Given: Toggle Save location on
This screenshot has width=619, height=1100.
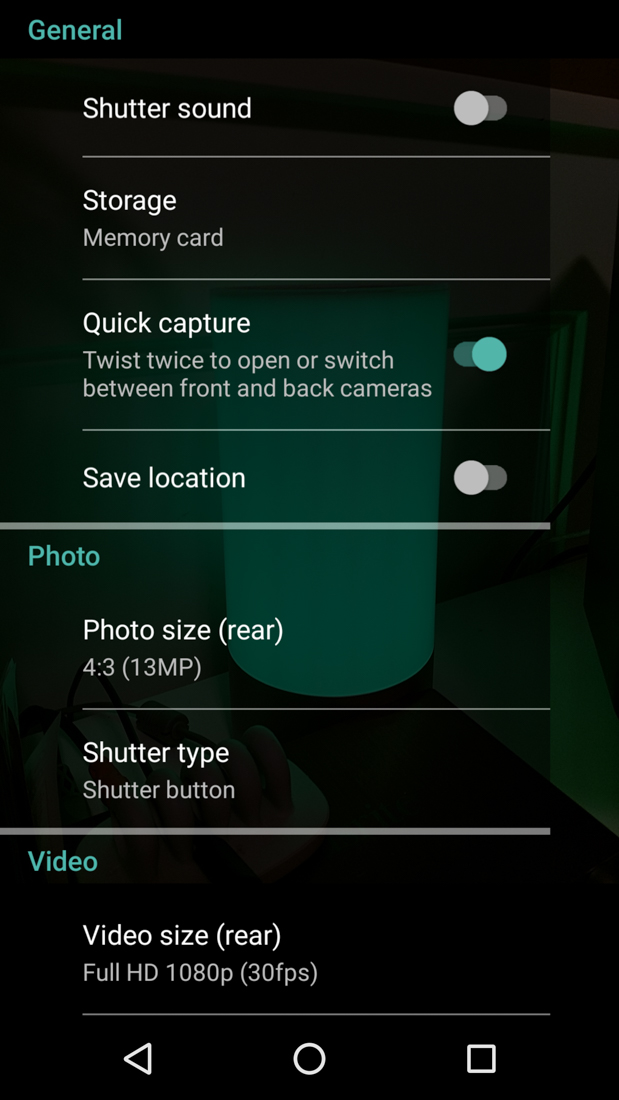Looking at the screenshot, I should (482, 478).
